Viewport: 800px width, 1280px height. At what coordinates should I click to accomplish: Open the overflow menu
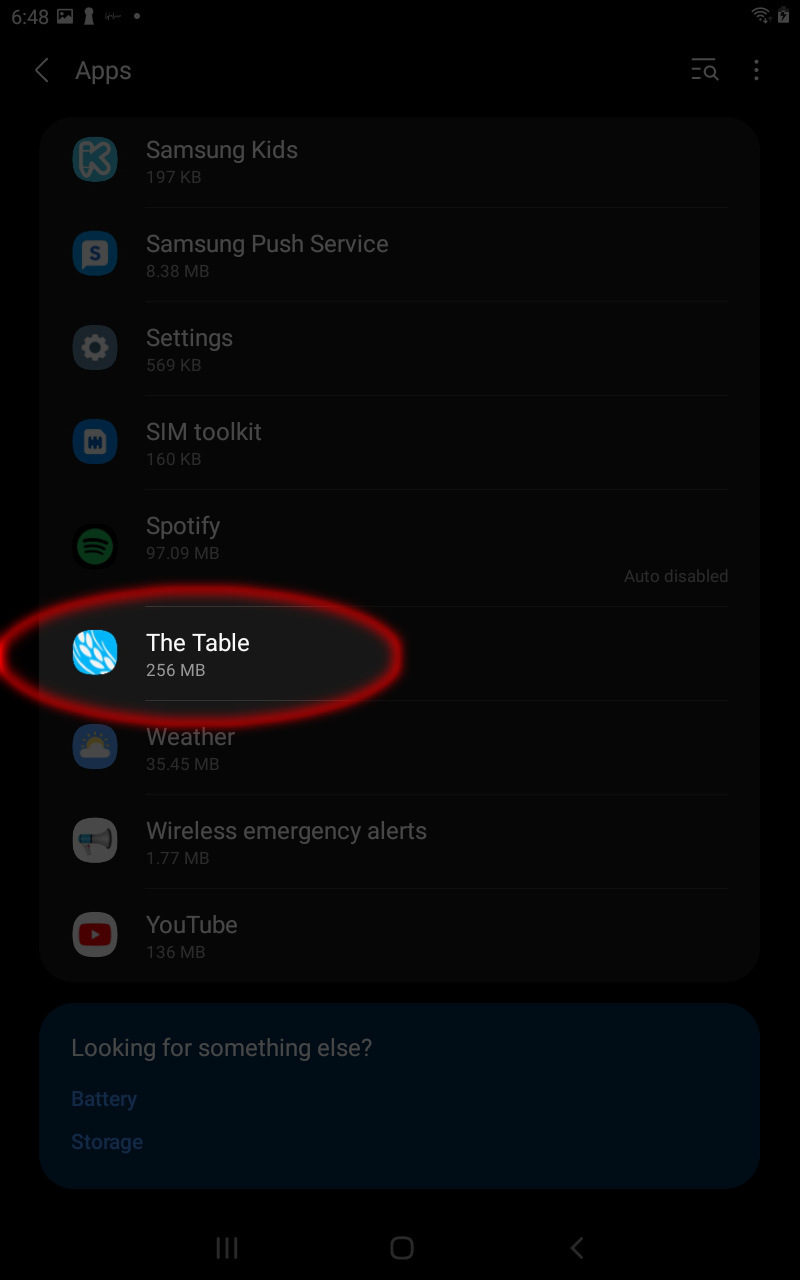tap(756, 70)
